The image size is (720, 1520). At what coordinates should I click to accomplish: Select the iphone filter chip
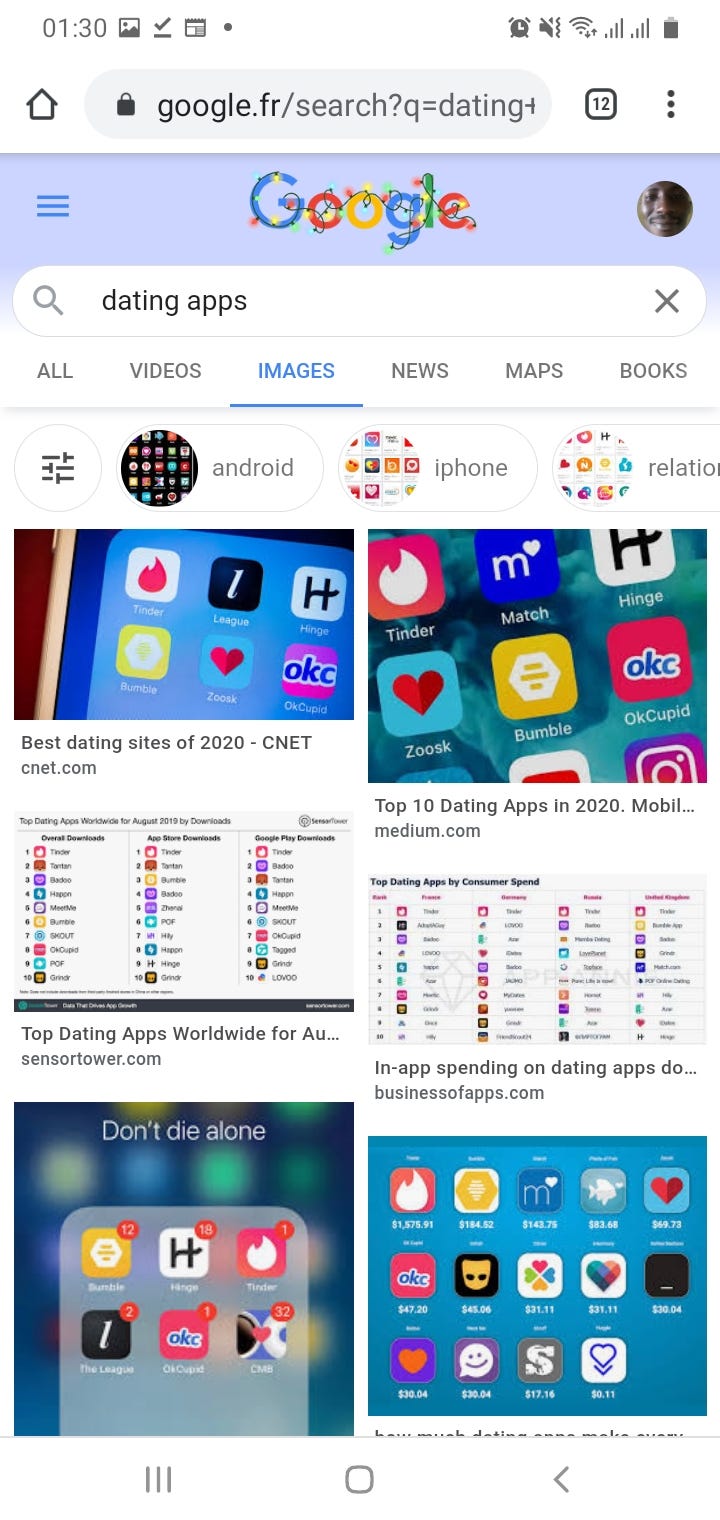tap(438, 468)
